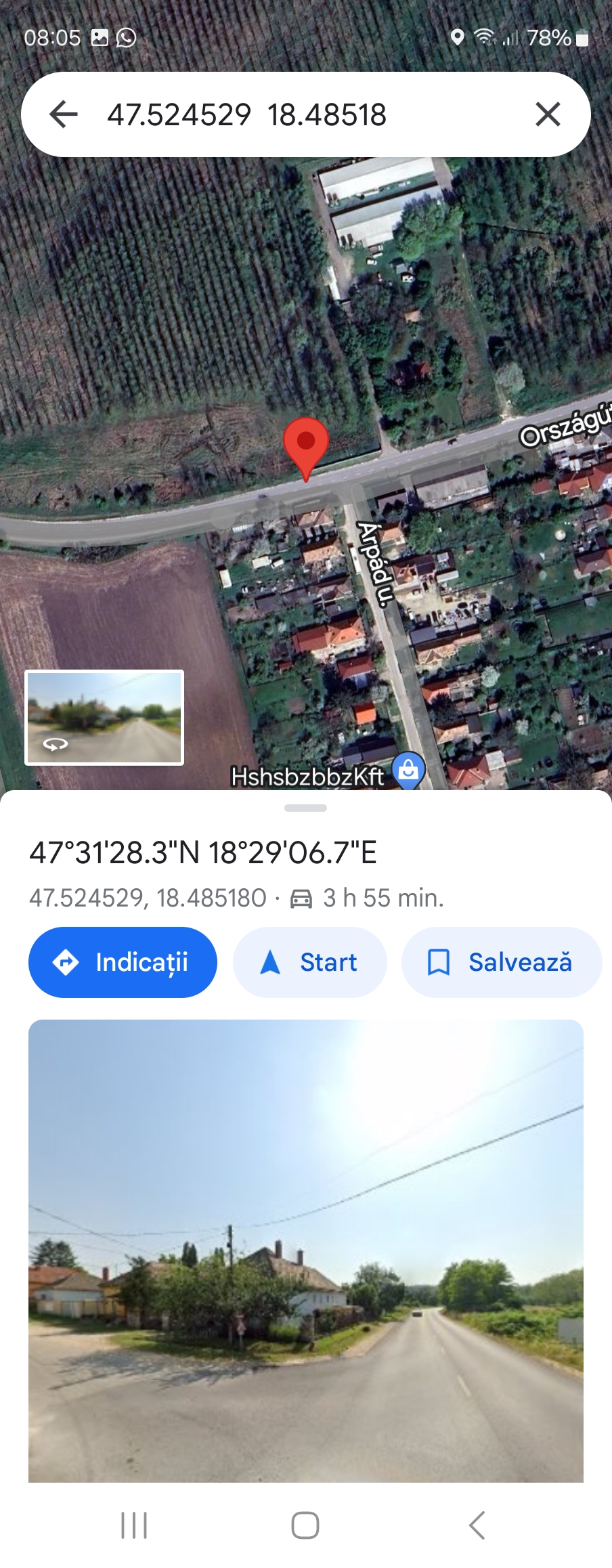This screenshot has height=1568, width=612.
Task: Open recent apps from navigation bar
Action: tap(134, 1525)
